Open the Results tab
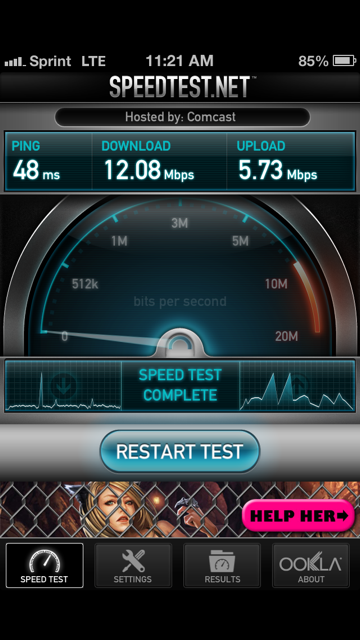The height and width of the screenshot is (640, 360). point(222,565)
